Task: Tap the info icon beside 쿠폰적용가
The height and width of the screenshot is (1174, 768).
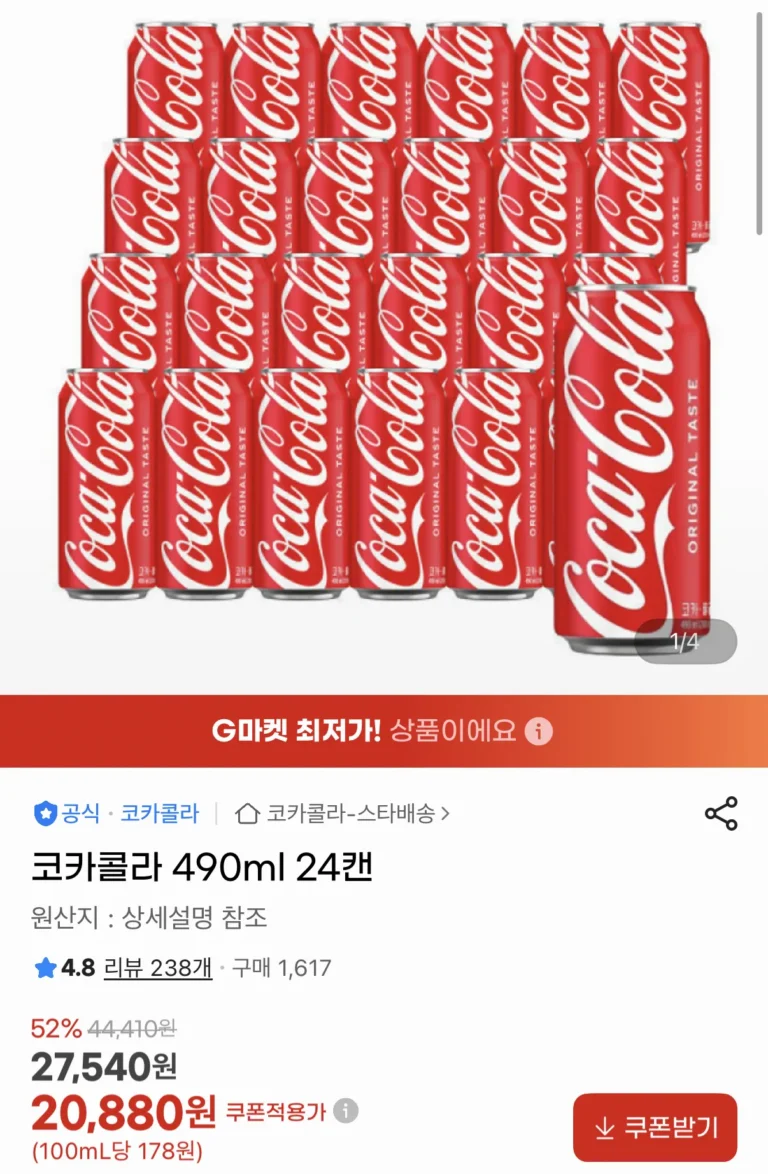Action: pos(345,1110)
